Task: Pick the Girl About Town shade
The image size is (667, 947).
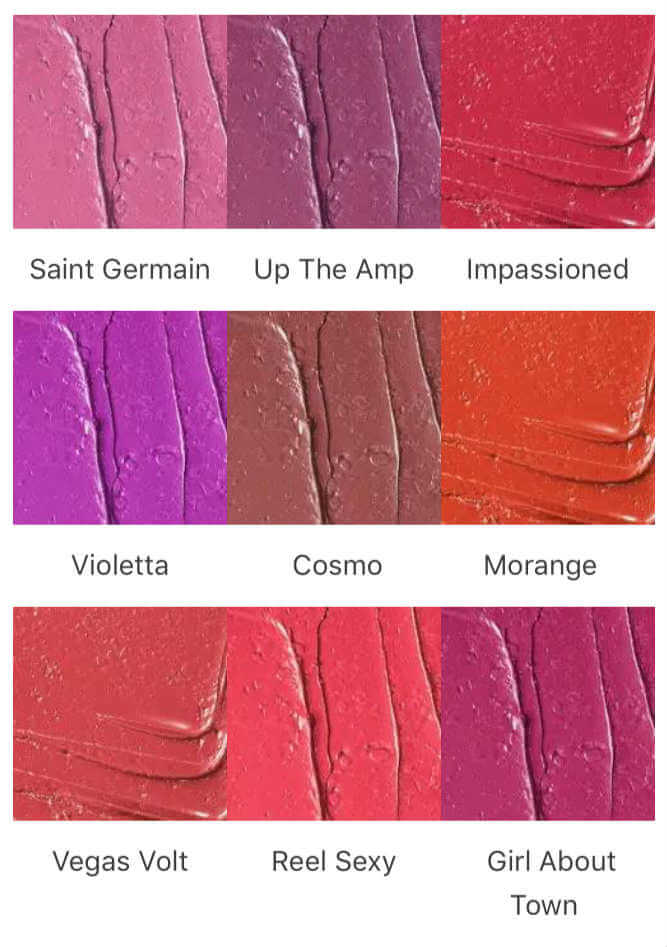Action: click(x=547, y=713)
